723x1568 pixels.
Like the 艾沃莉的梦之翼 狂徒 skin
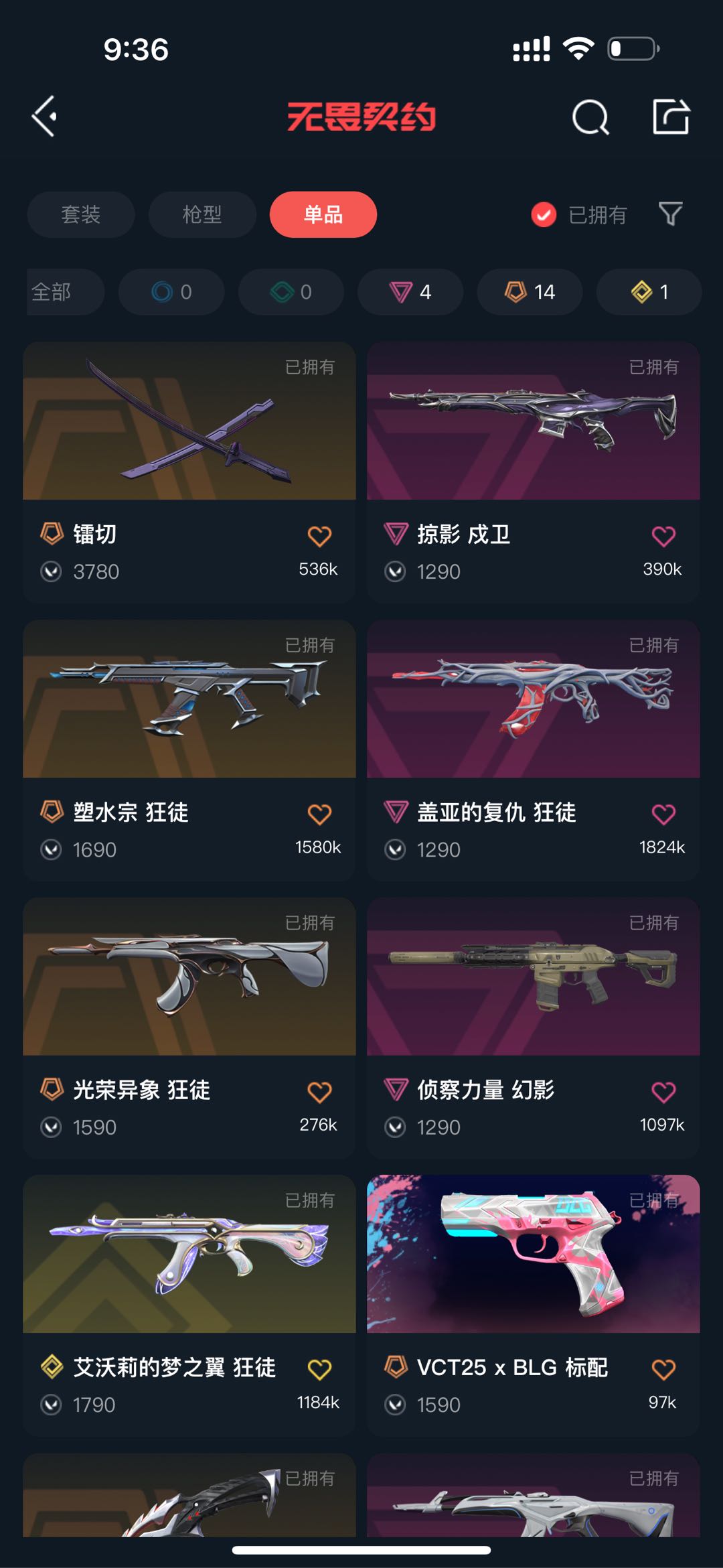319,1370
